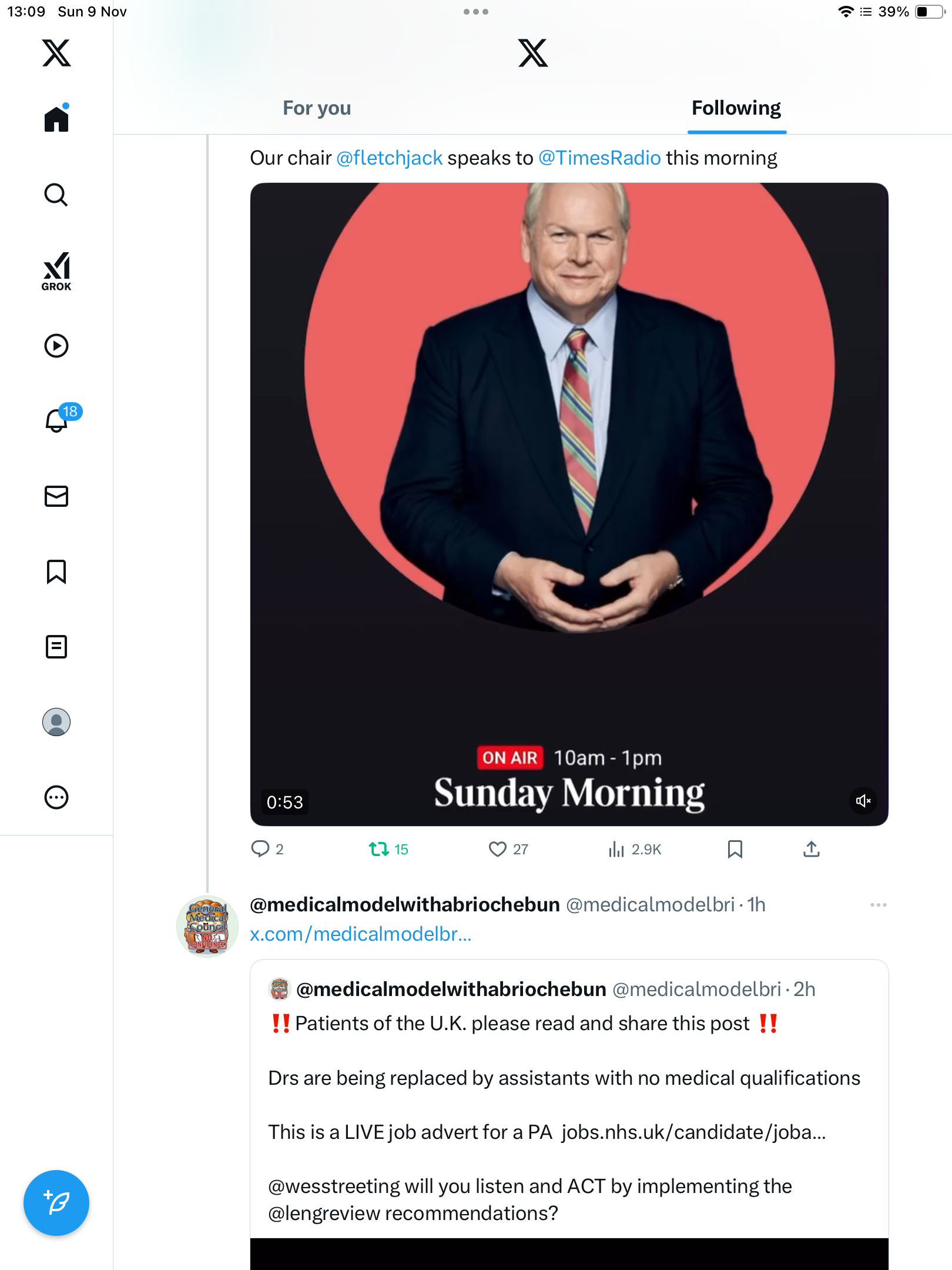952x1270 pixels.
Task: Open direct messages envelope
Action: (56, 496)
